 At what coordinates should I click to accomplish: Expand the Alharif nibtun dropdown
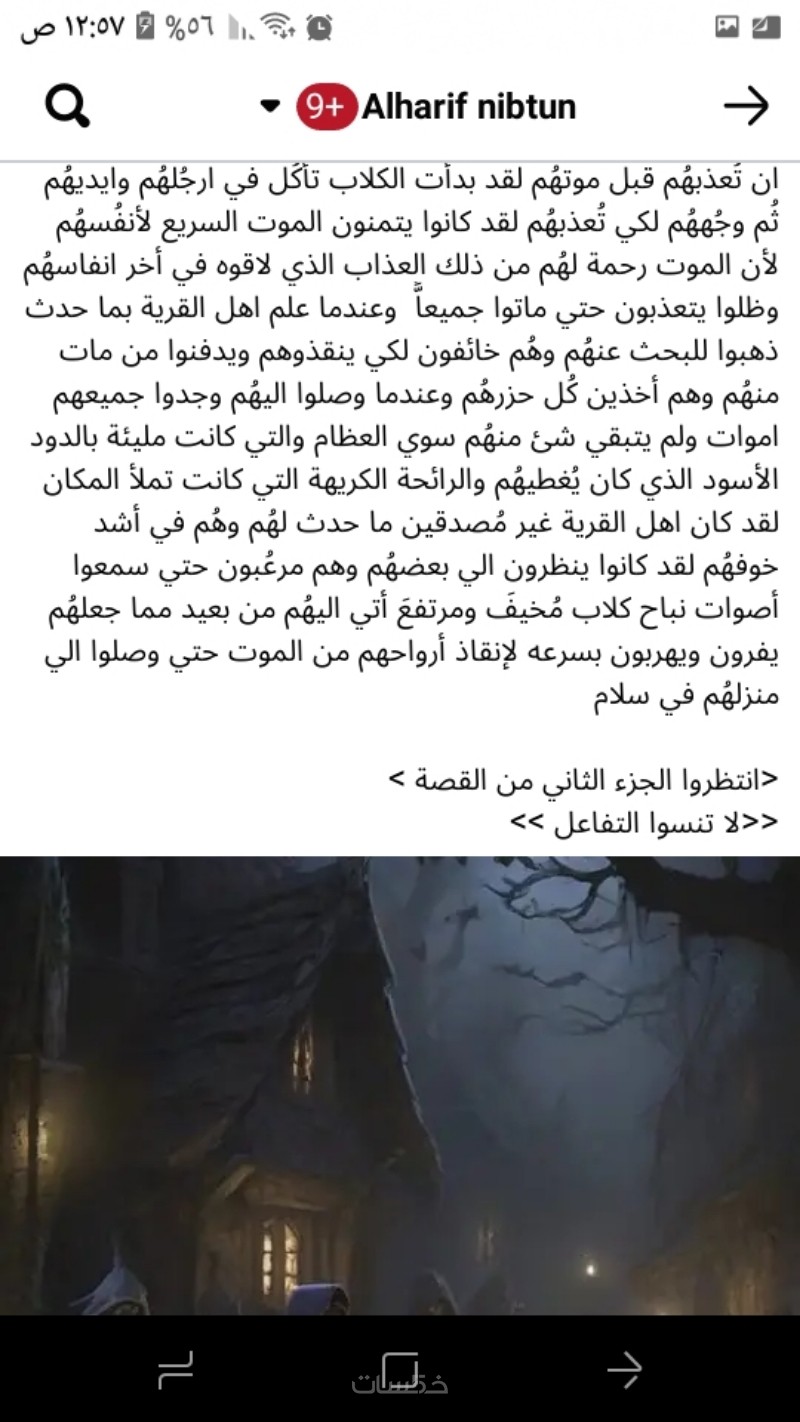[270, 106]
